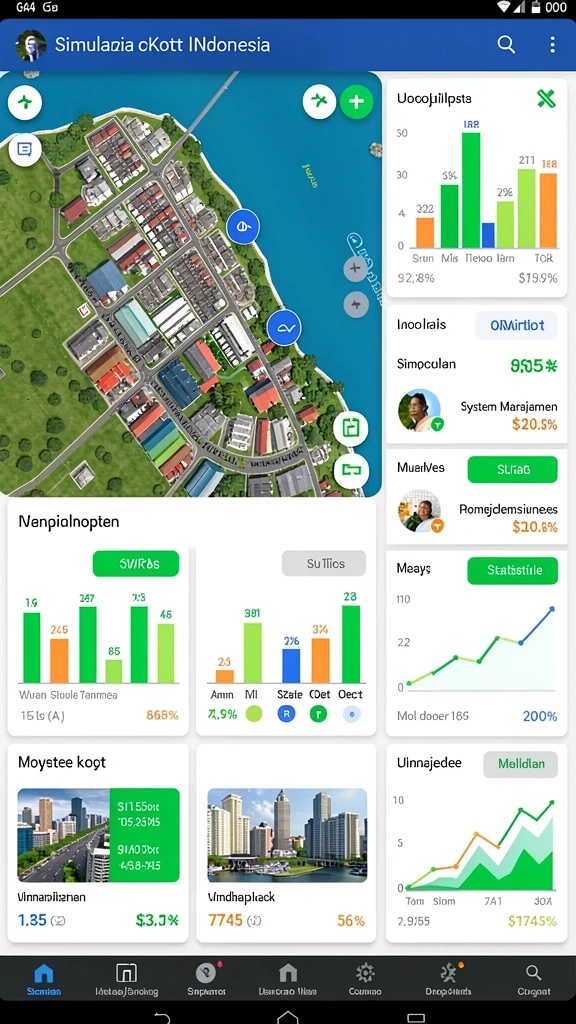Image resolution: width=576 pixels, height=1024 pixels.
Task: Open the search tab in the bottom bar
Action: (x=534, y=980)
